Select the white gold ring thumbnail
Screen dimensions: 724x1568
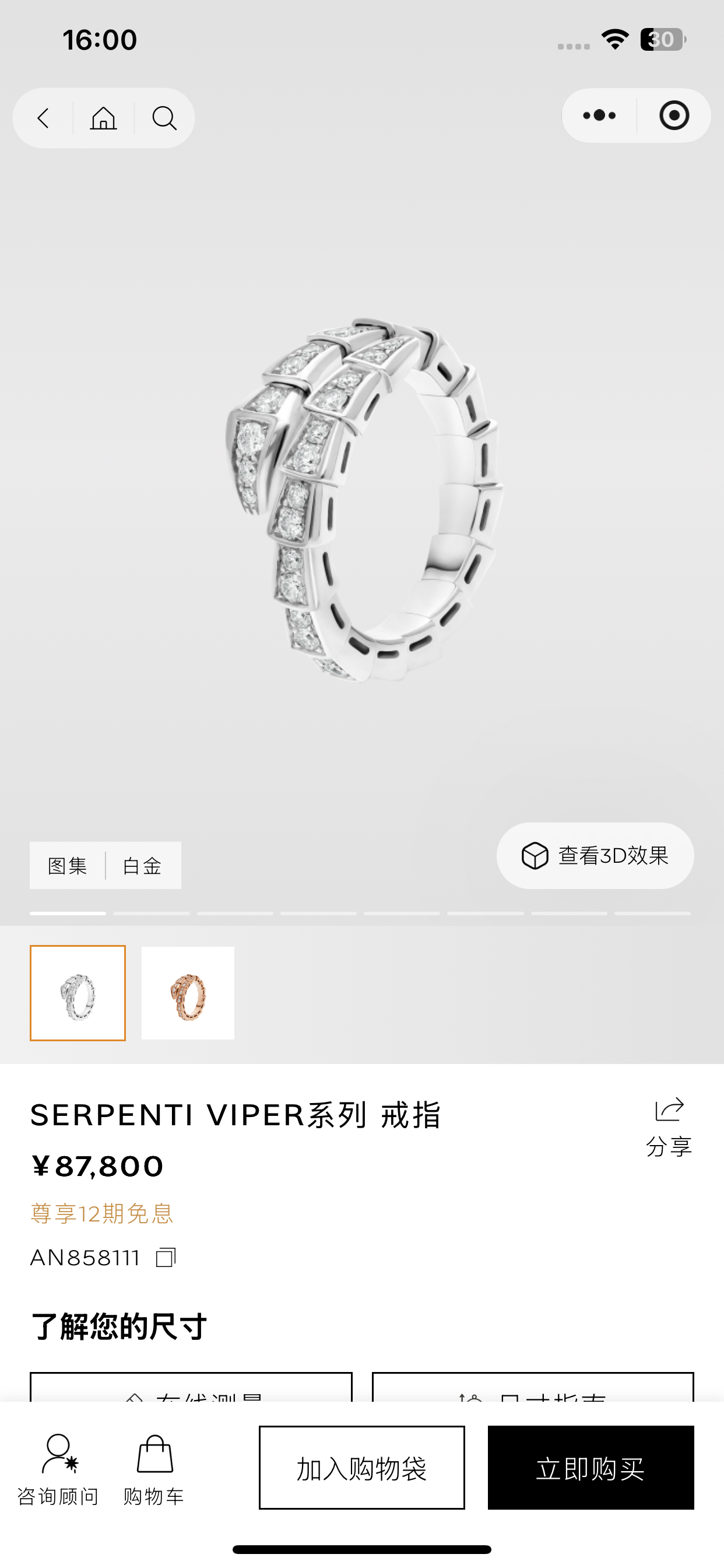tap(78, 993)
